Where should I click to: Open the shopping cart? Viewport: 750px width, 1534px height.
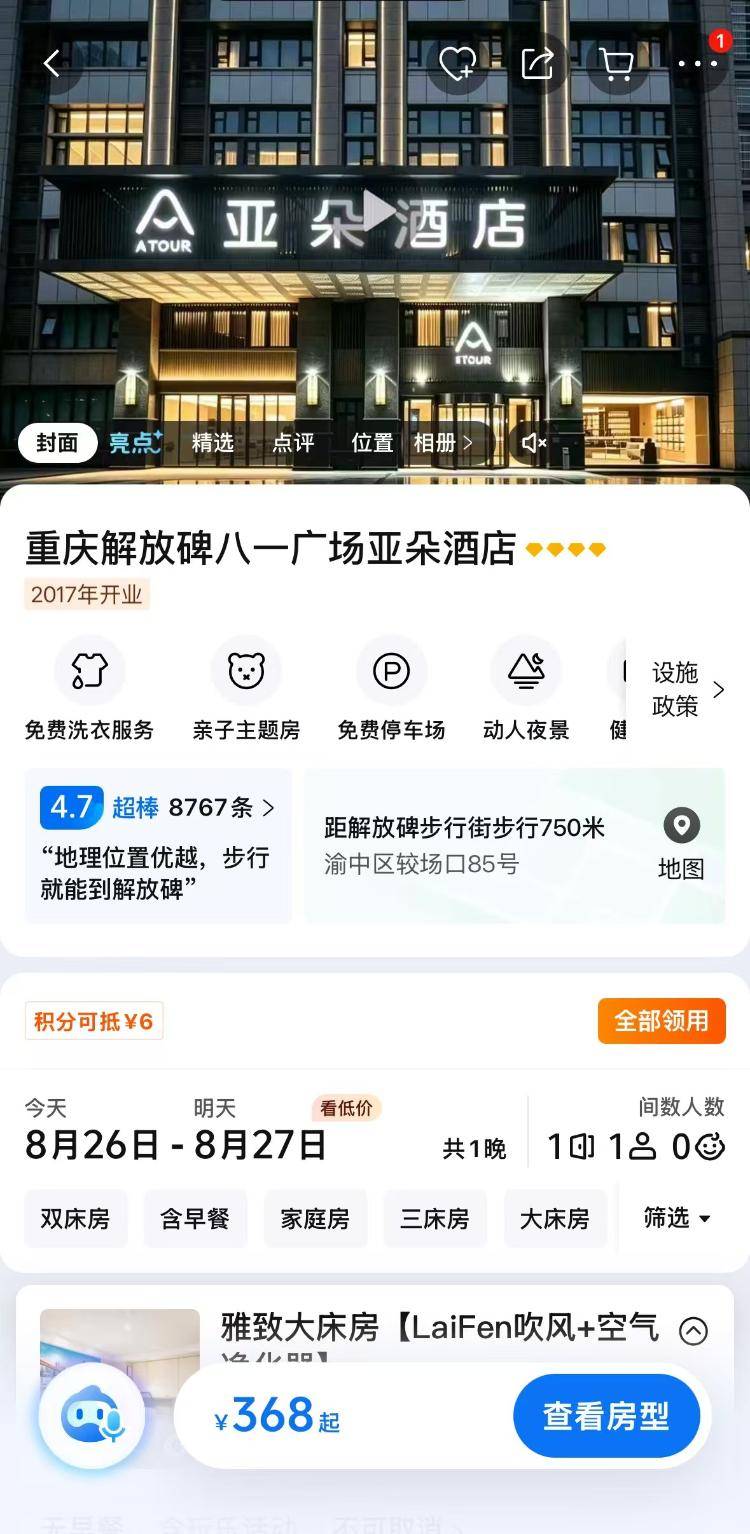point(616,64)
